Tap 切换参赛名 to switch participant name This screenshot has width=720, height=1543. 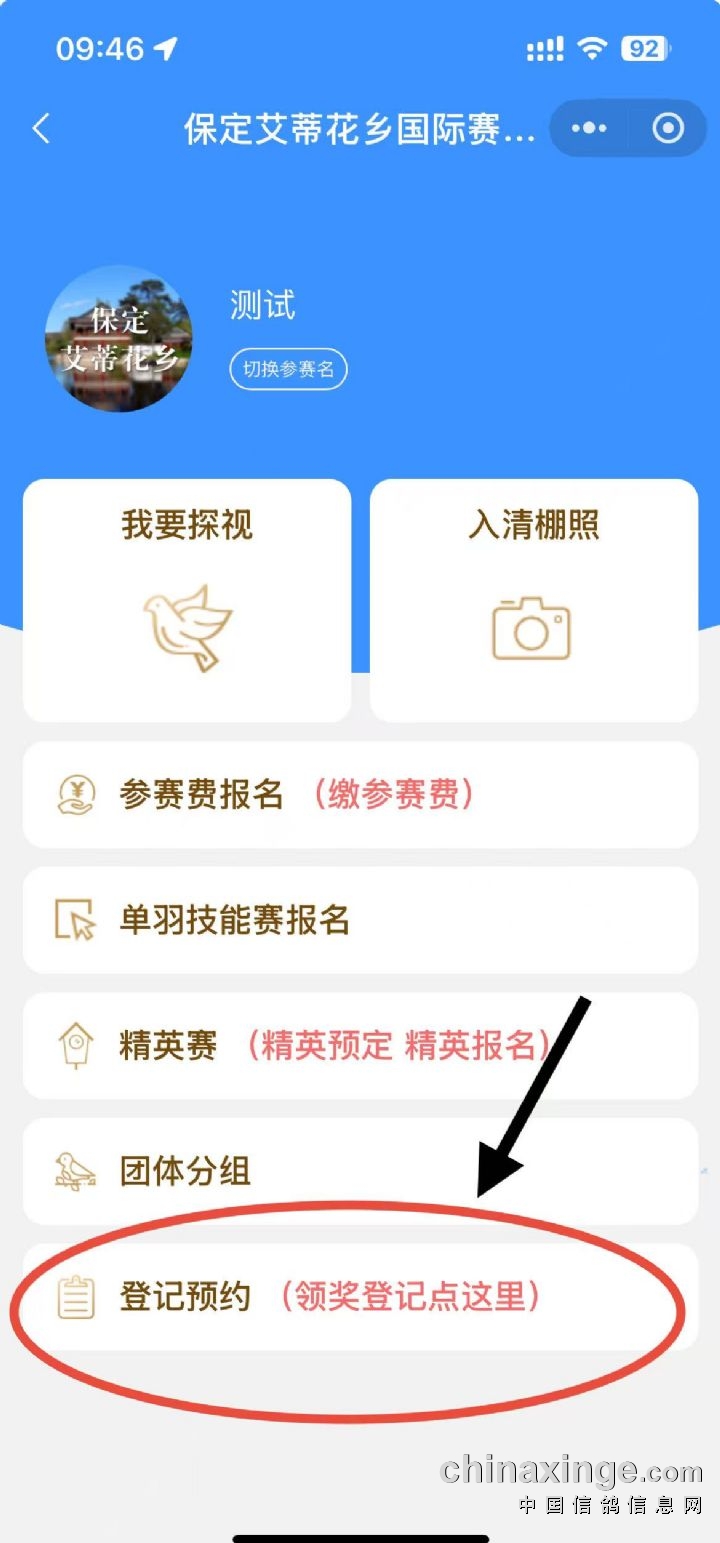[288, 369]
